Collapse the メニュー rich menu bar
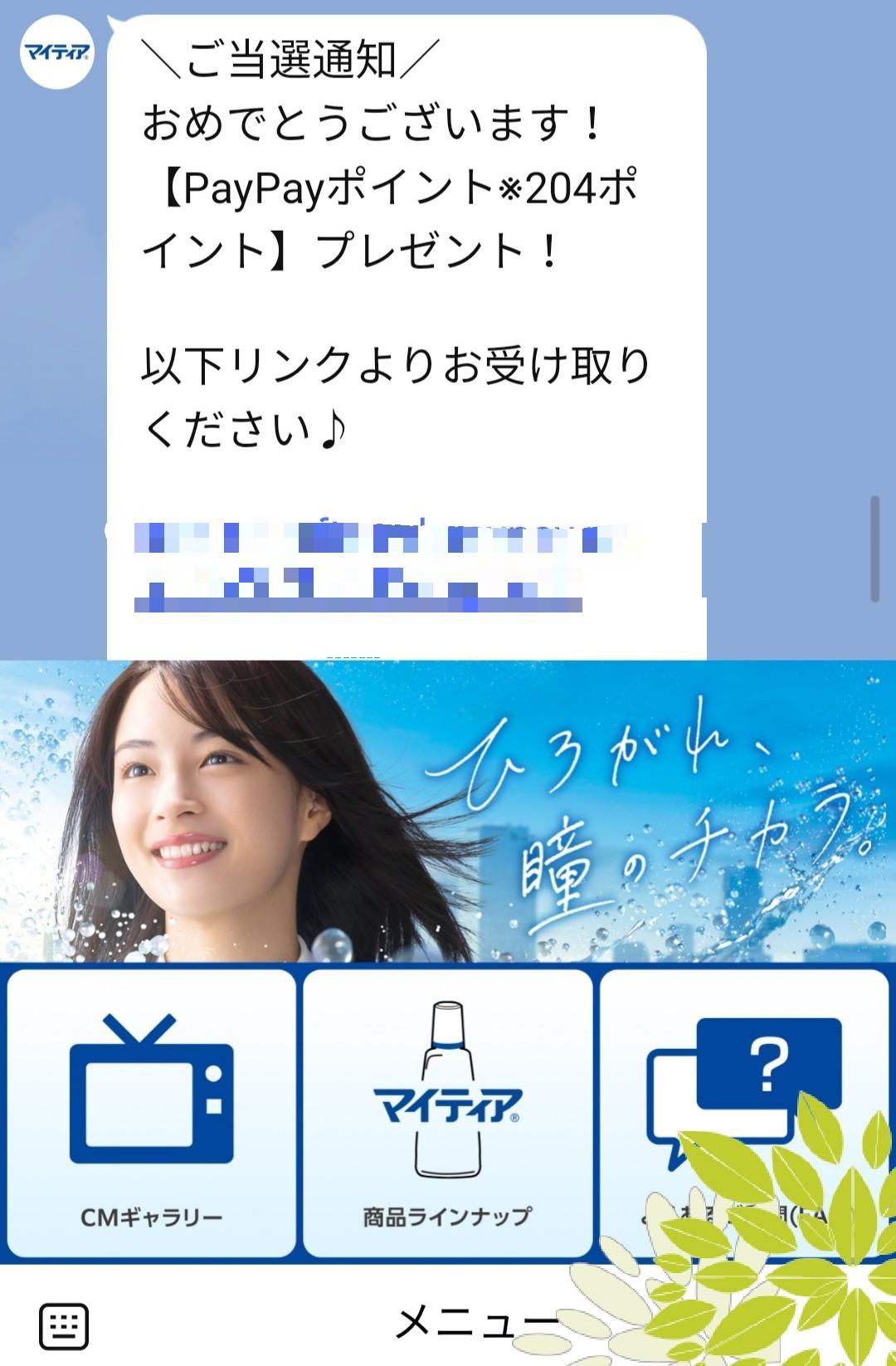The image size is (896, 1366). tap(473, 1323)
